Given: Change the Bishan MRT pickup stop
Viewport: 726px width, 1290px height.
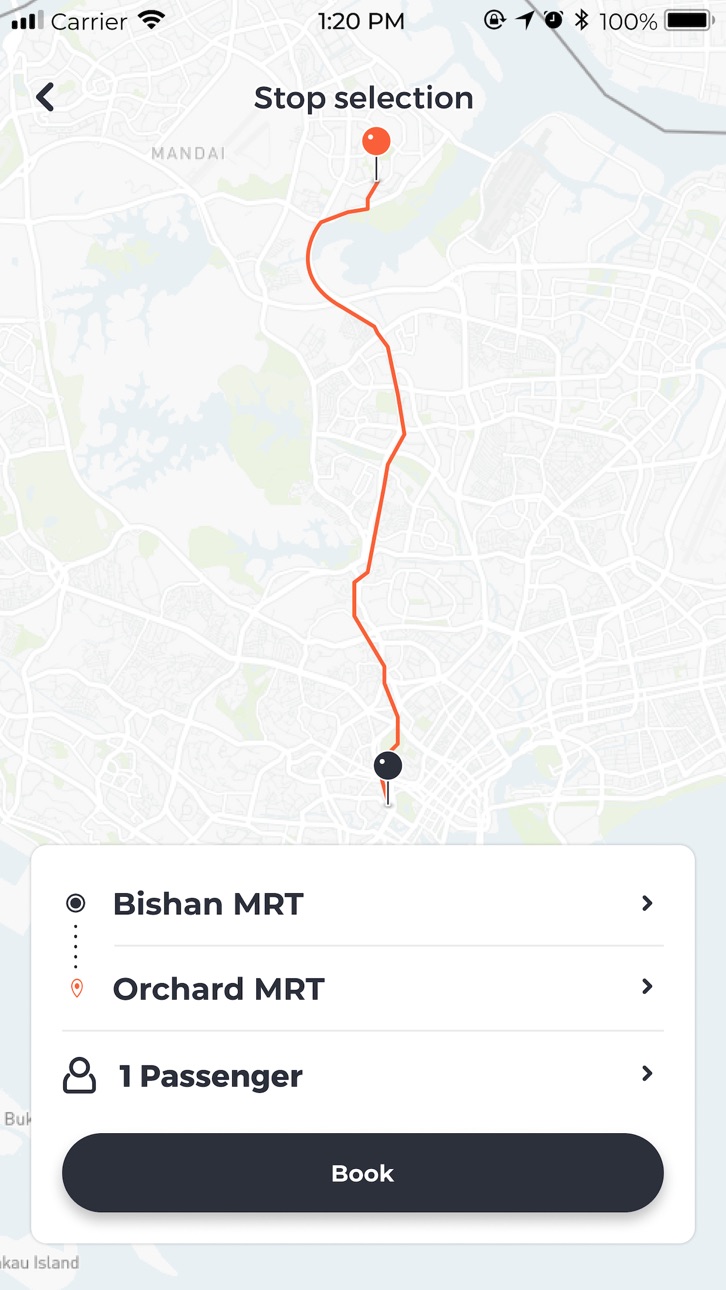Looking at the screenshot, I should [x=363, y=904].
